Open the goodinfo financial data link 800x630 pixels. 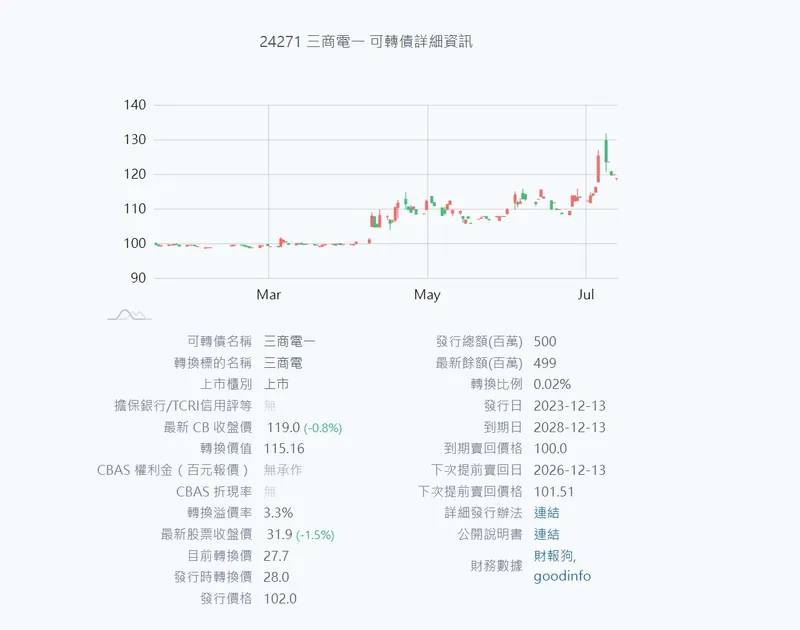pos(561,576)
